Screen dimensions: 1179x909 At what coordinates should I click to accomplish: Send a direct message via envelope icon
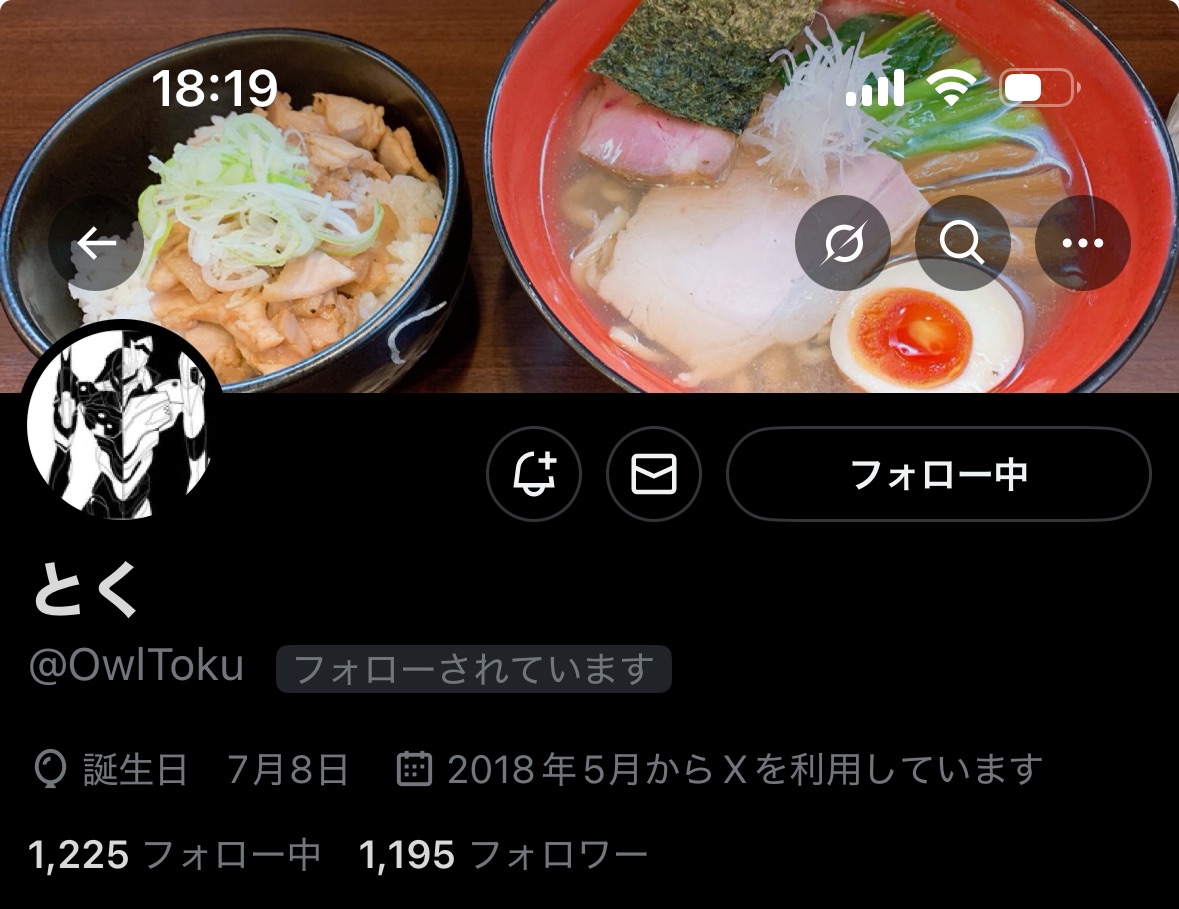654,474
